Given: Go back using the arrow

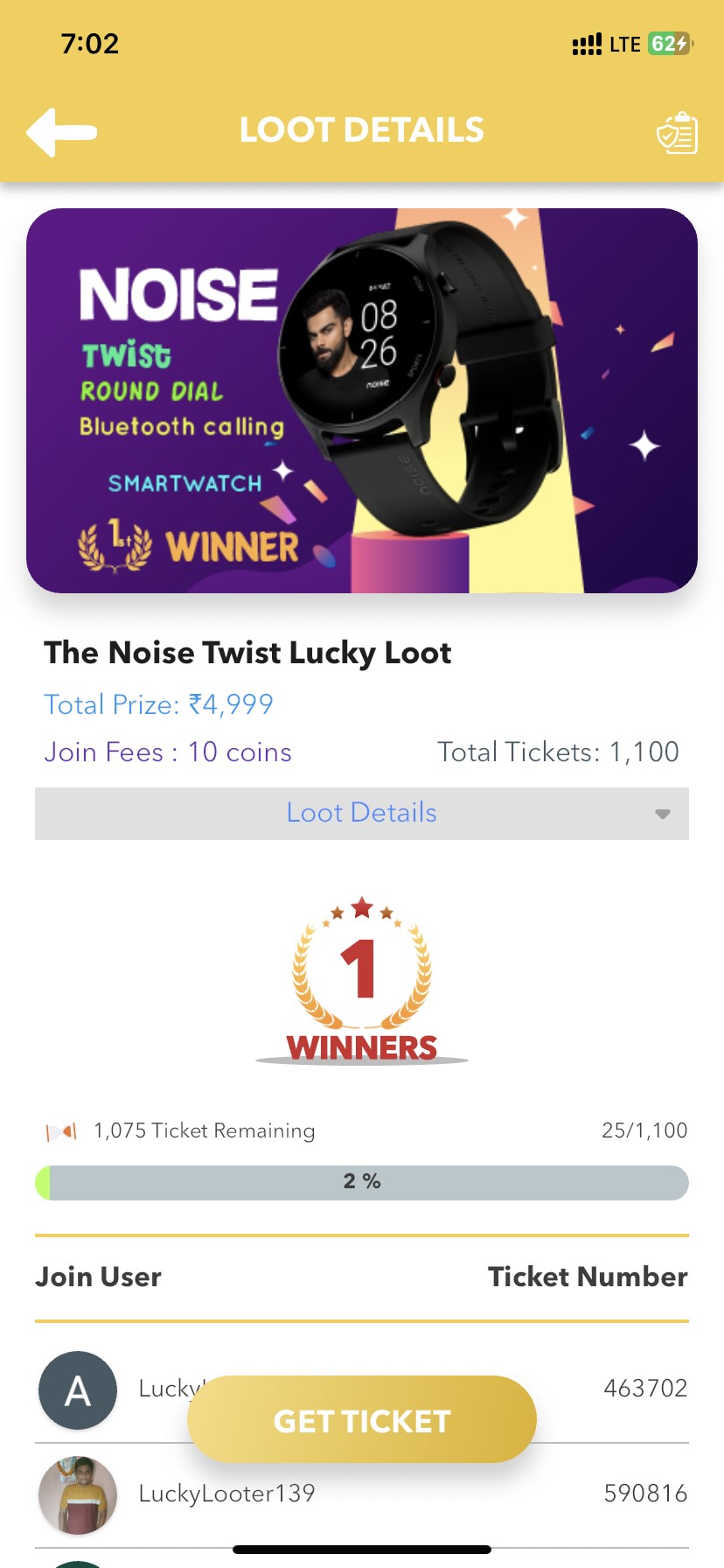Looking at the screenshot, I should pos(61,132).
